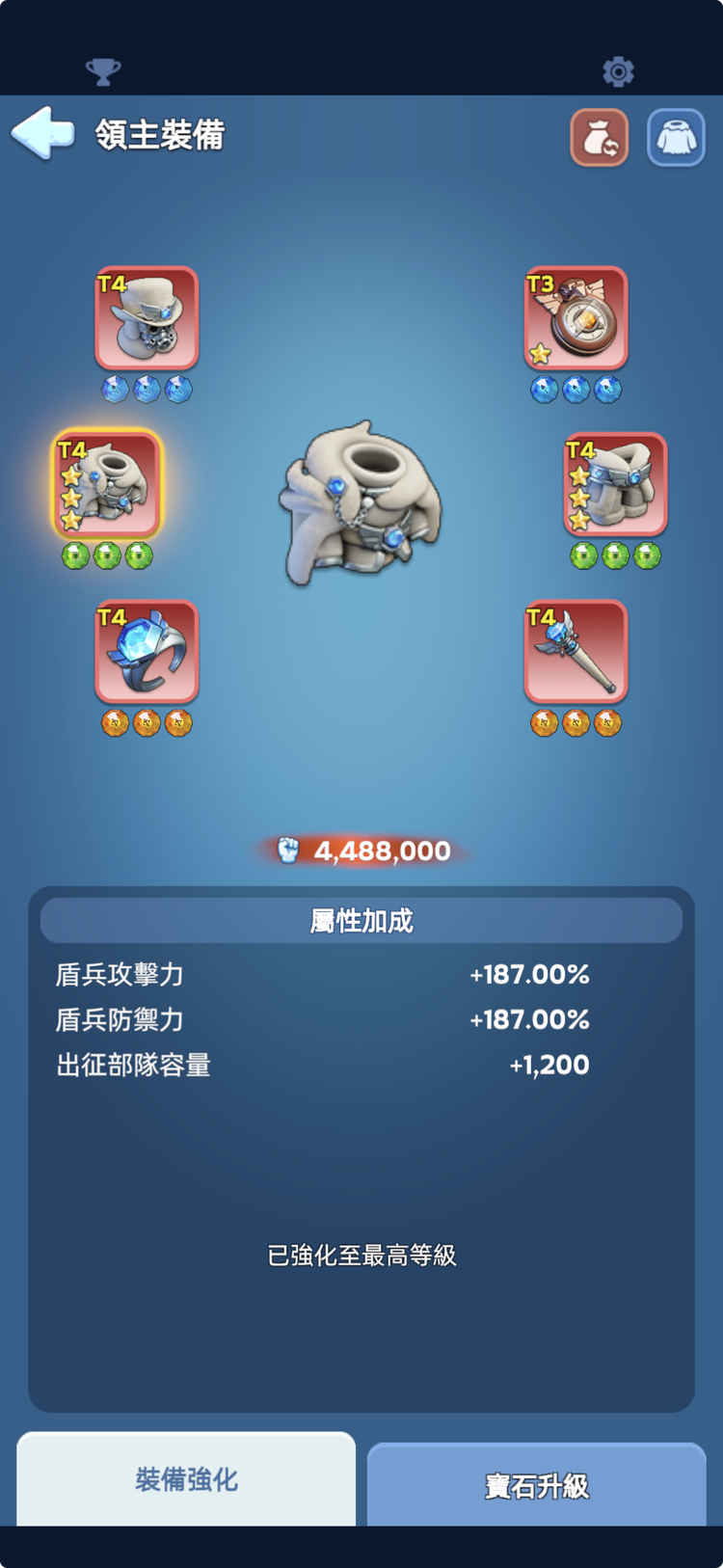Open the outfit shirt icon at top right

pos(677,137)
